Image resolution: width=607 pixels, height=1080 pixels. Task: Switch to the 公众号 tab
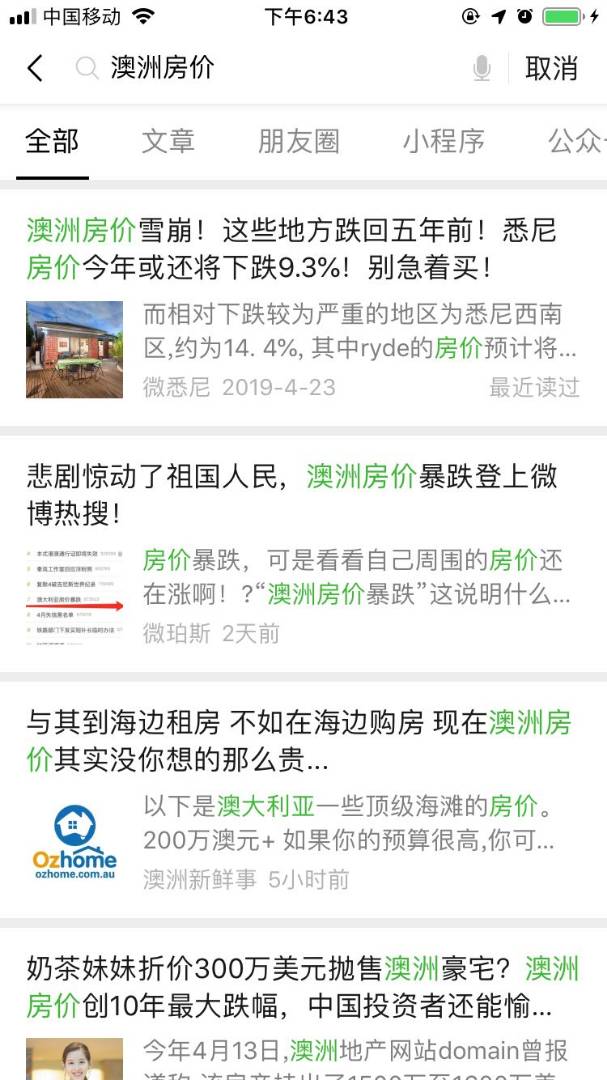click(576, 141)
